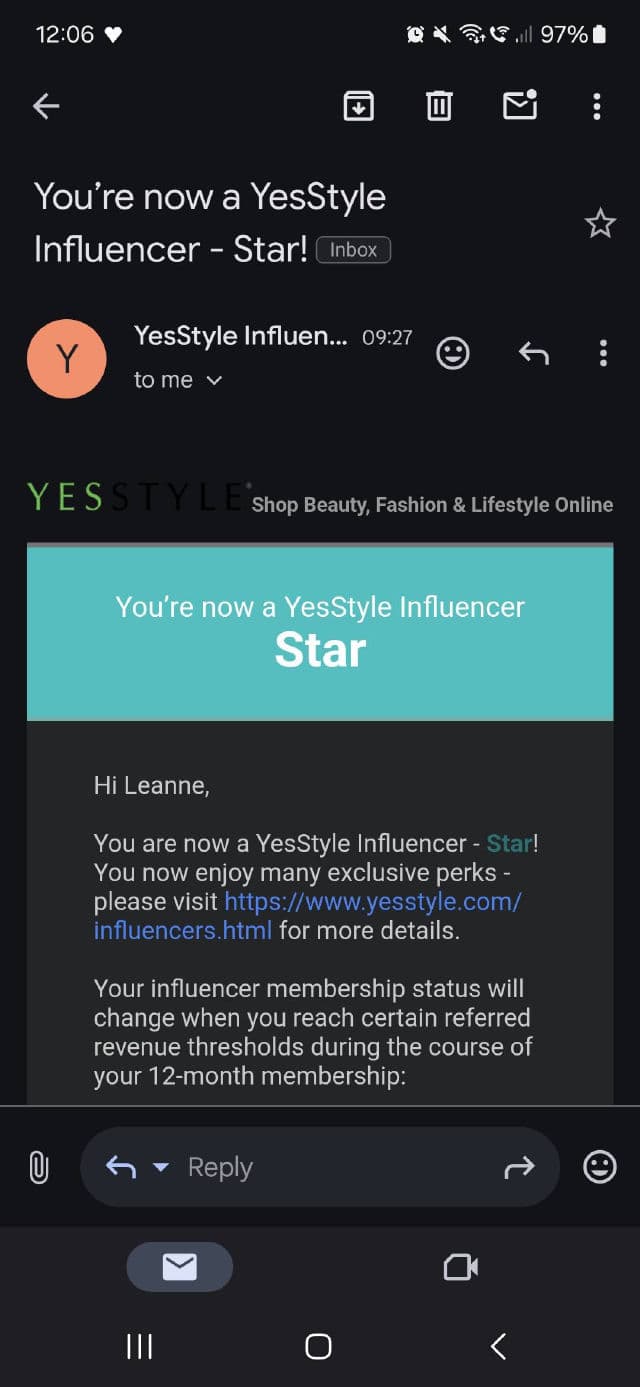Reply using the arrow beside sender name

pos(533,353)
